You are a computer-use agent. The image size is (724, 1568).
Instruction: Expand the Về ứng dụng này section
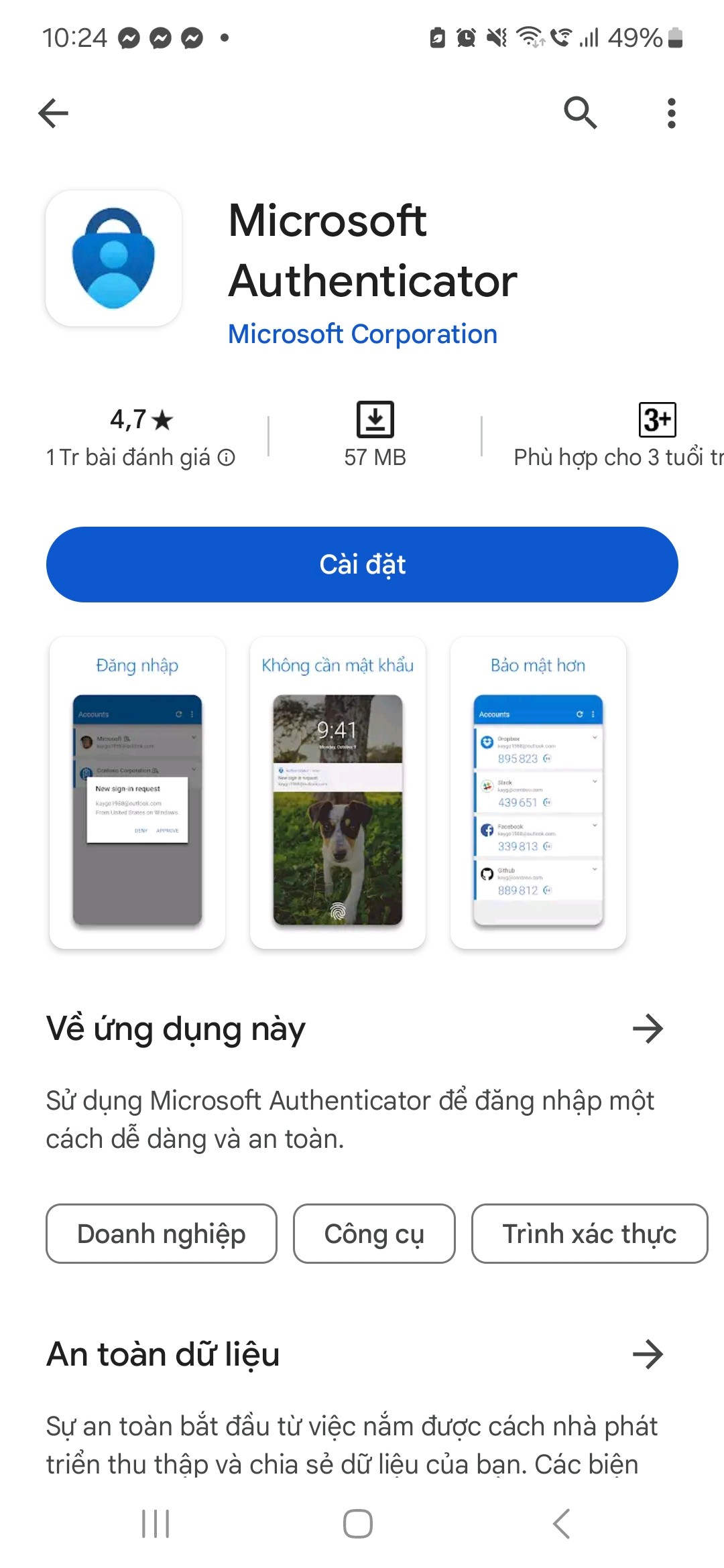(648, 1029)
